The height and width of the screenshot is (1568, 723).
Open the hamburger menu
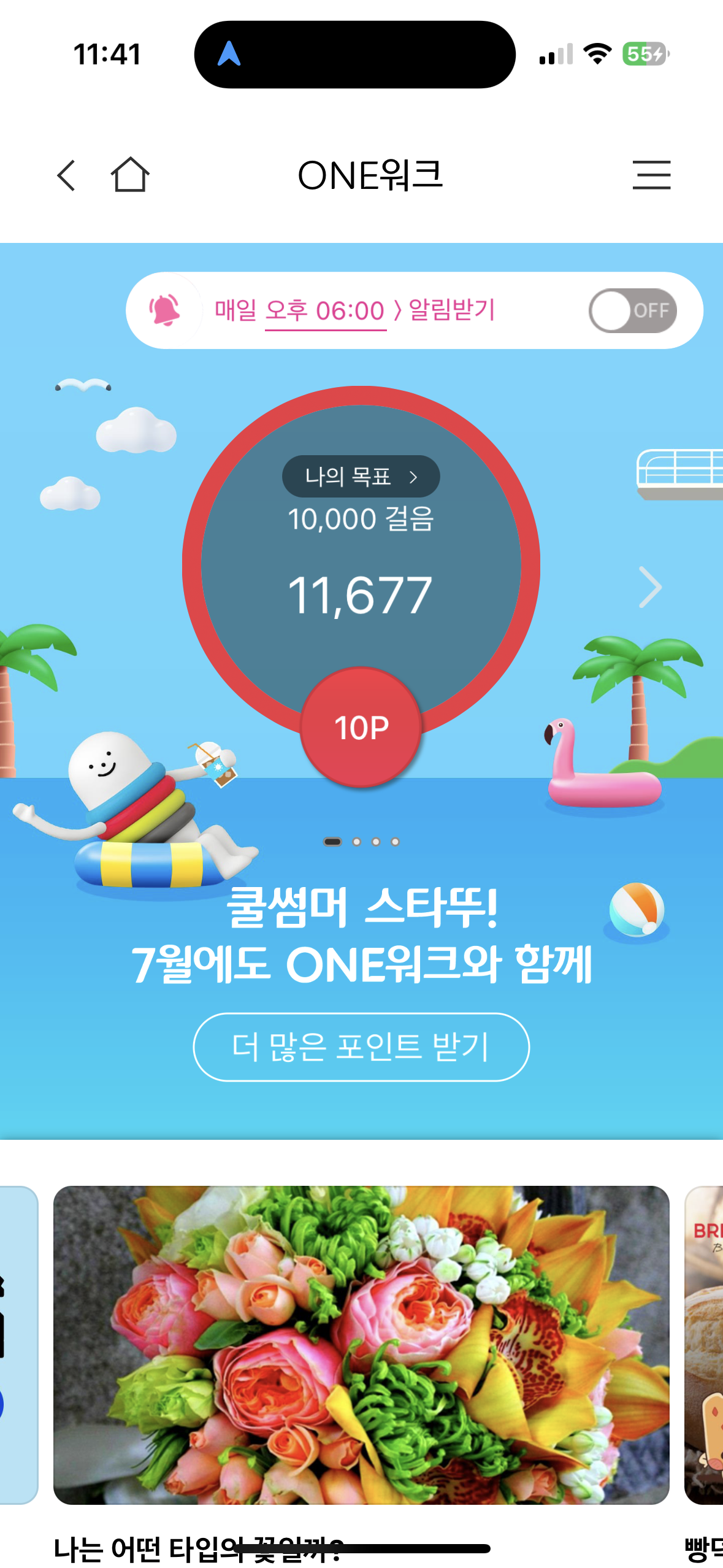click(651, 175)
